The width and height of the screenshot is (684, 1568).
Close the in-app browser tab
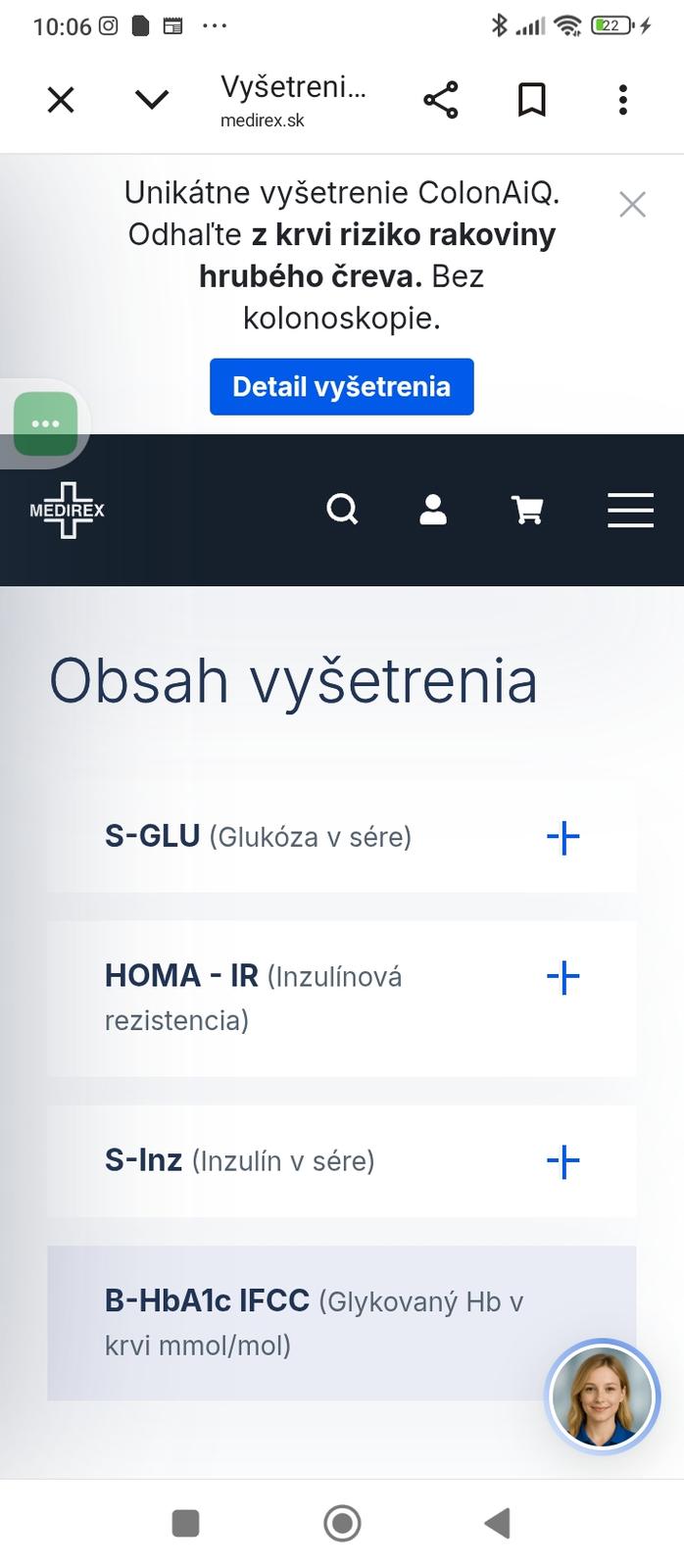pyautogui.click(x=61, y=99)
